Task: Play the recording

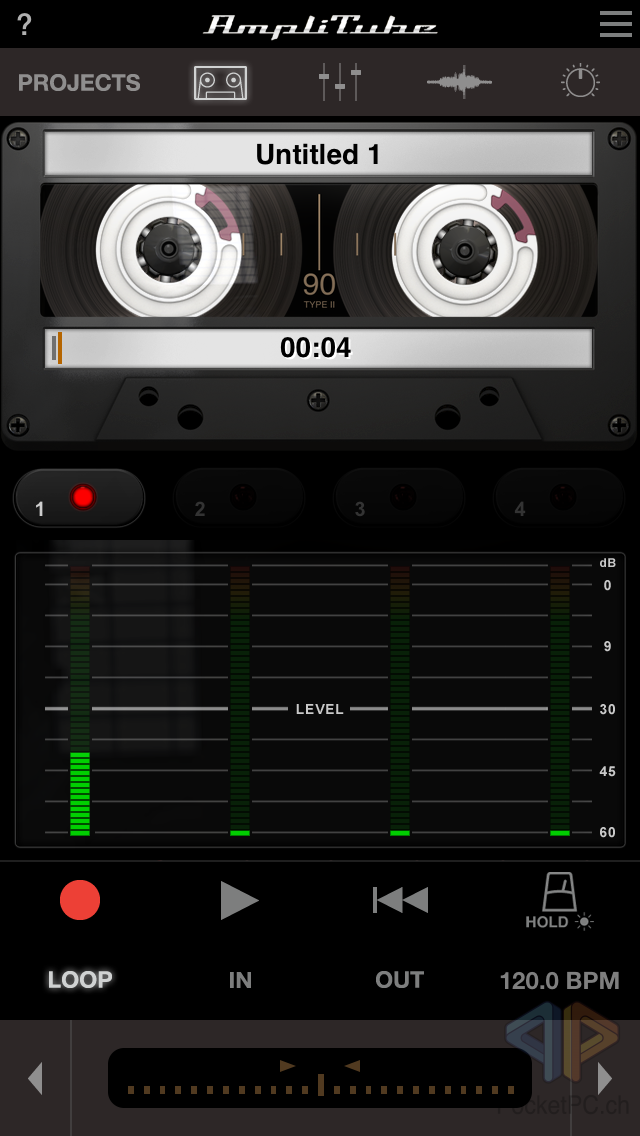Action: click(x=239, y=900)
